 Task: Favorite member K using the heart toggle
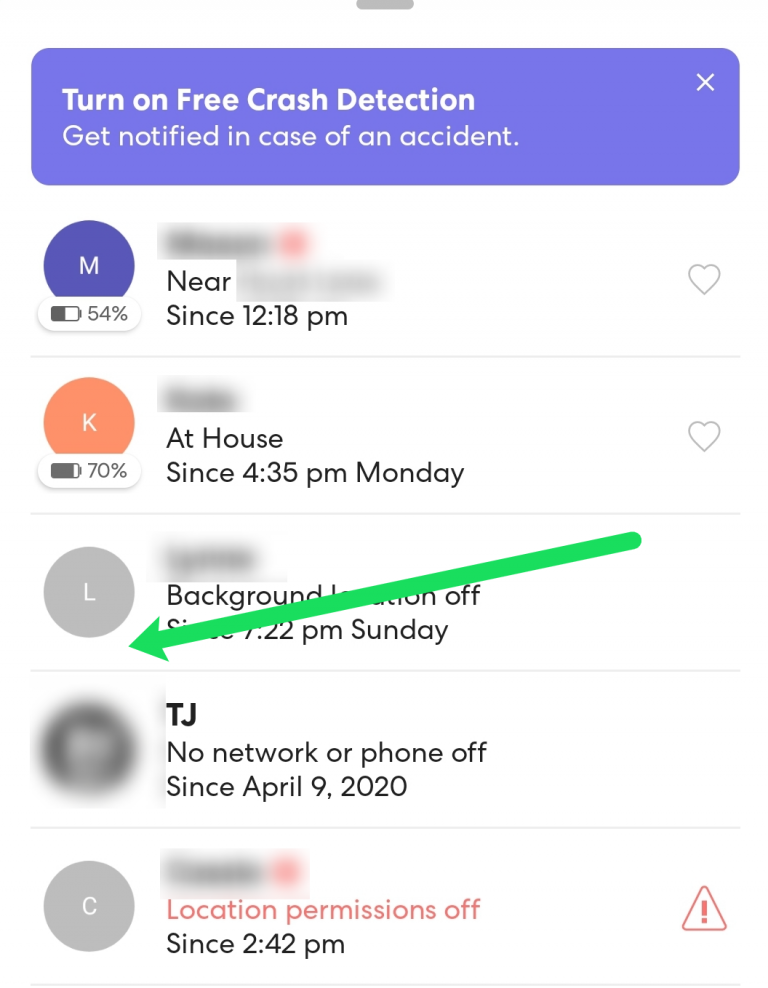704,437
